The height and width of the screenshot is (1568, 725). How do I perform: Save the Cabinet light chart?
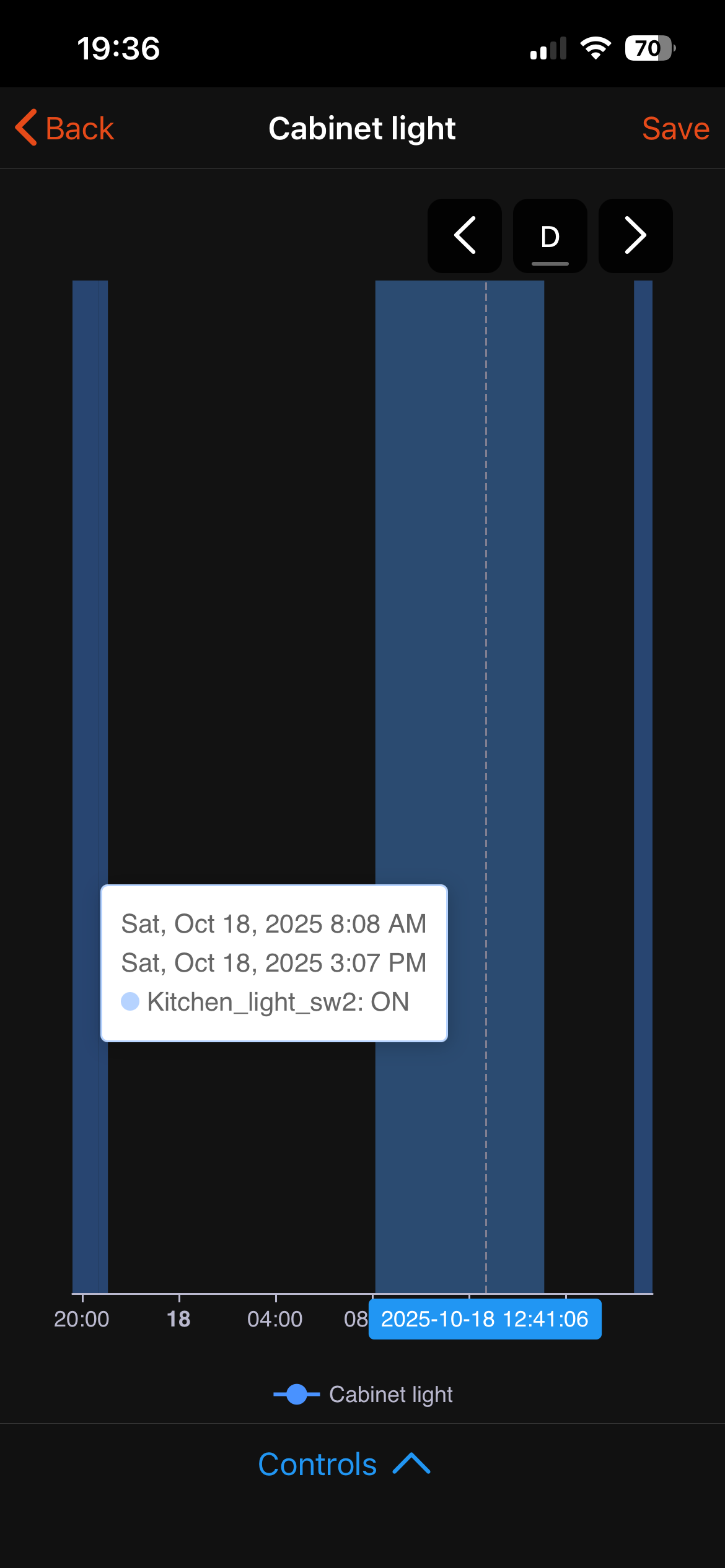[x=675, y=128]
